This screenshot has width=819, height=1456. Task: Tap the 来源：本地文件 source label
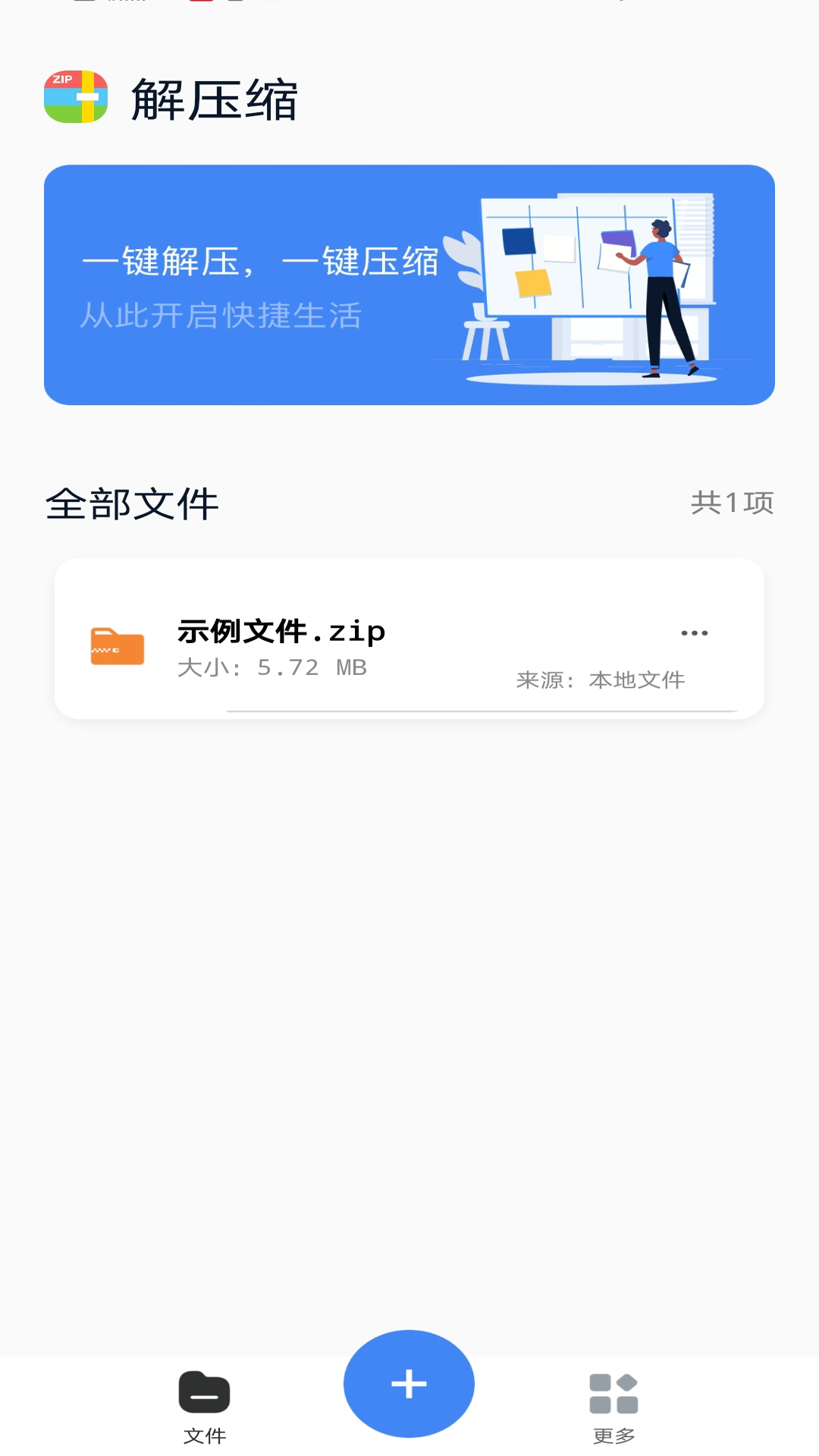pos(601,679)
